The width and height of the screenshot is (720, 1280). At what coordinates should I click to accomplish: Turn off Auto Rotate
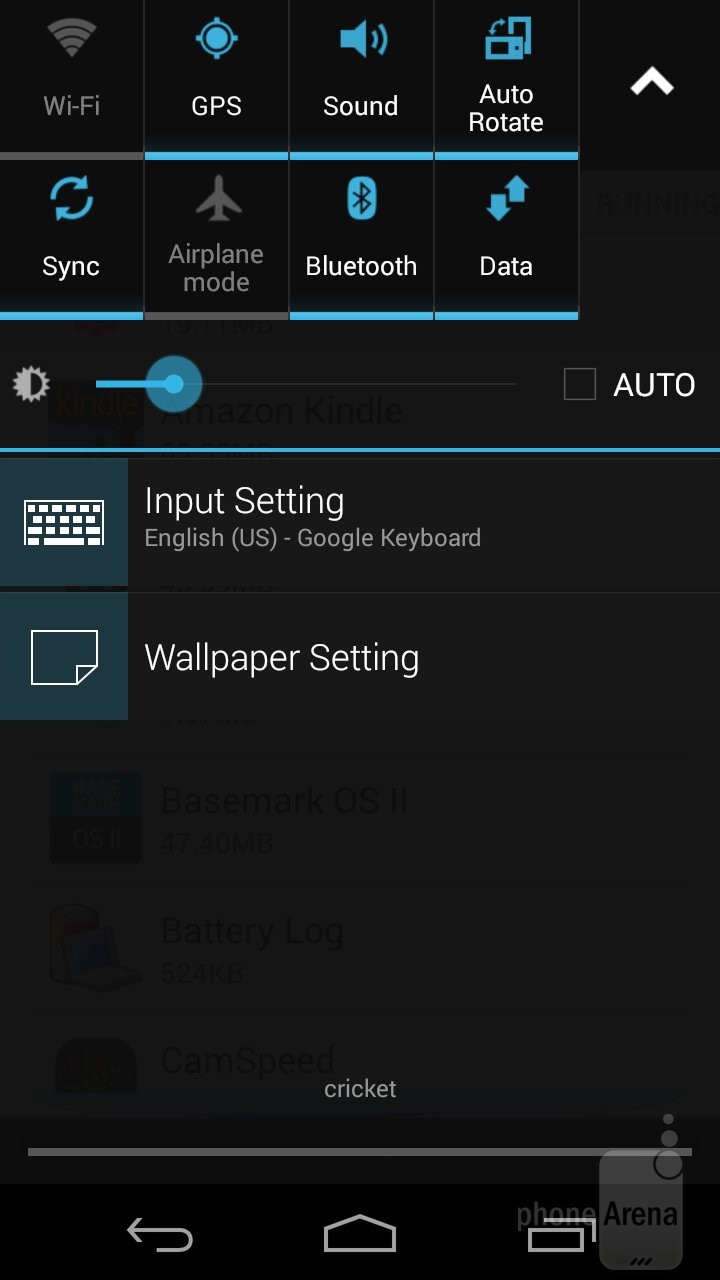tap(506, 75)
